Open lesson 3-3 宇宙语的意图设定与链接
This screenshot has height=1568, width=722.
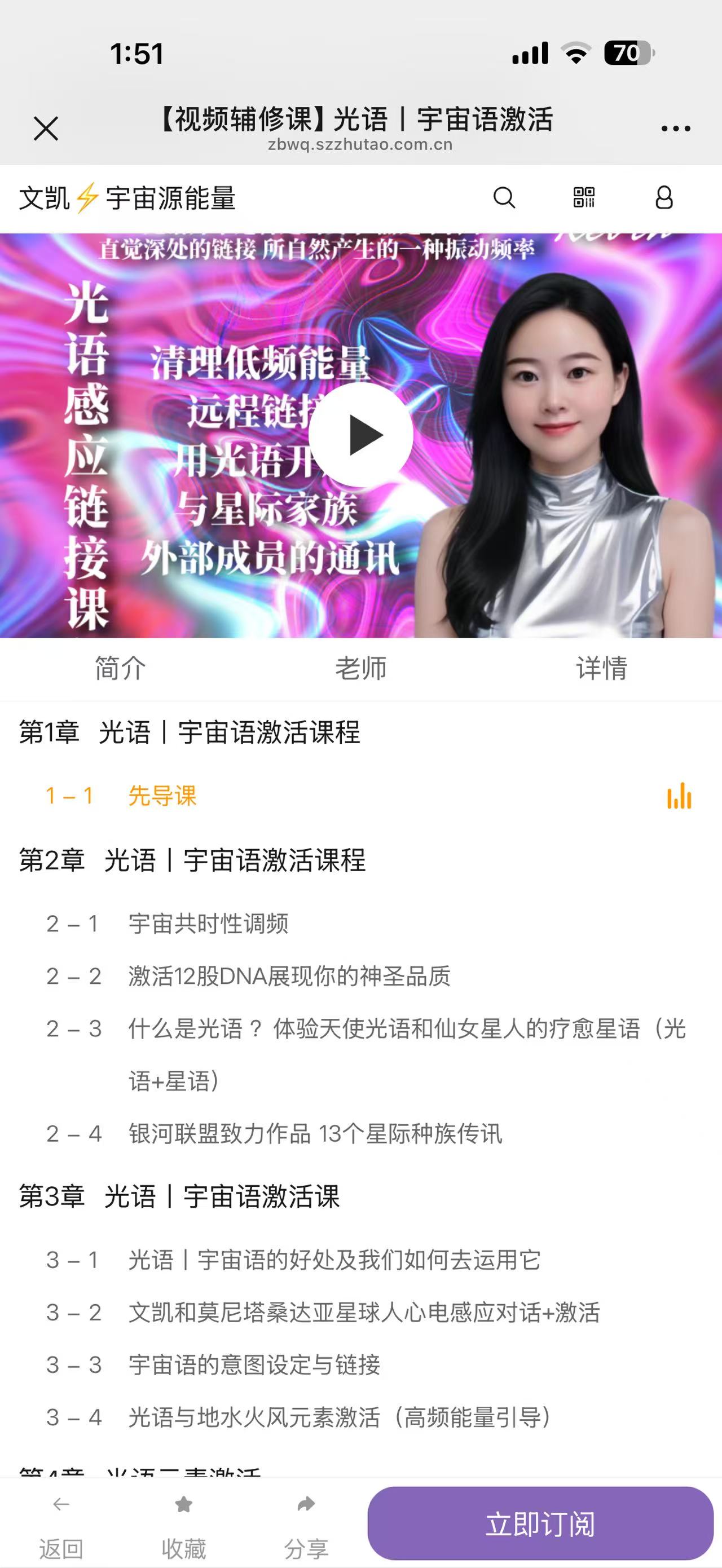pos(254,1365)
